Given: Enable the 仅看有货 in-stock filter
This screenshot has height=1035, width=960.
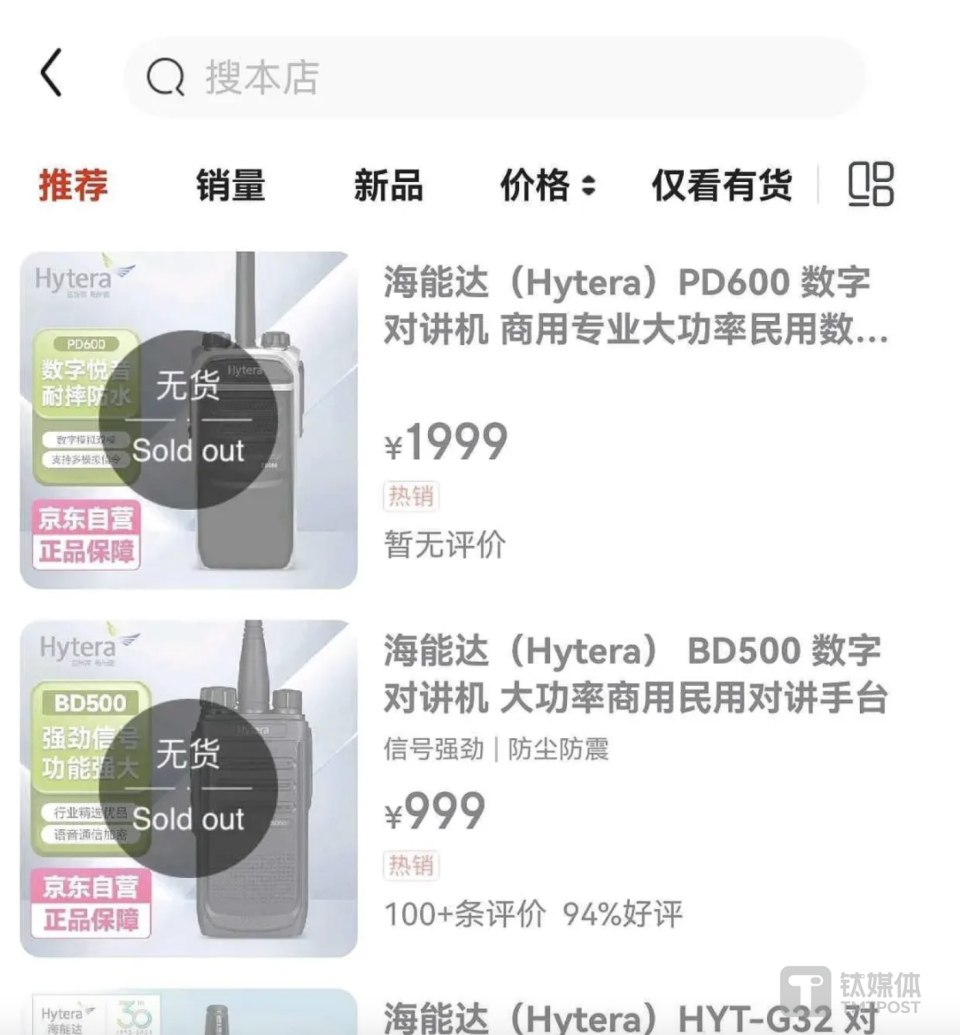Looking at the screenshot, I should 722,185.
